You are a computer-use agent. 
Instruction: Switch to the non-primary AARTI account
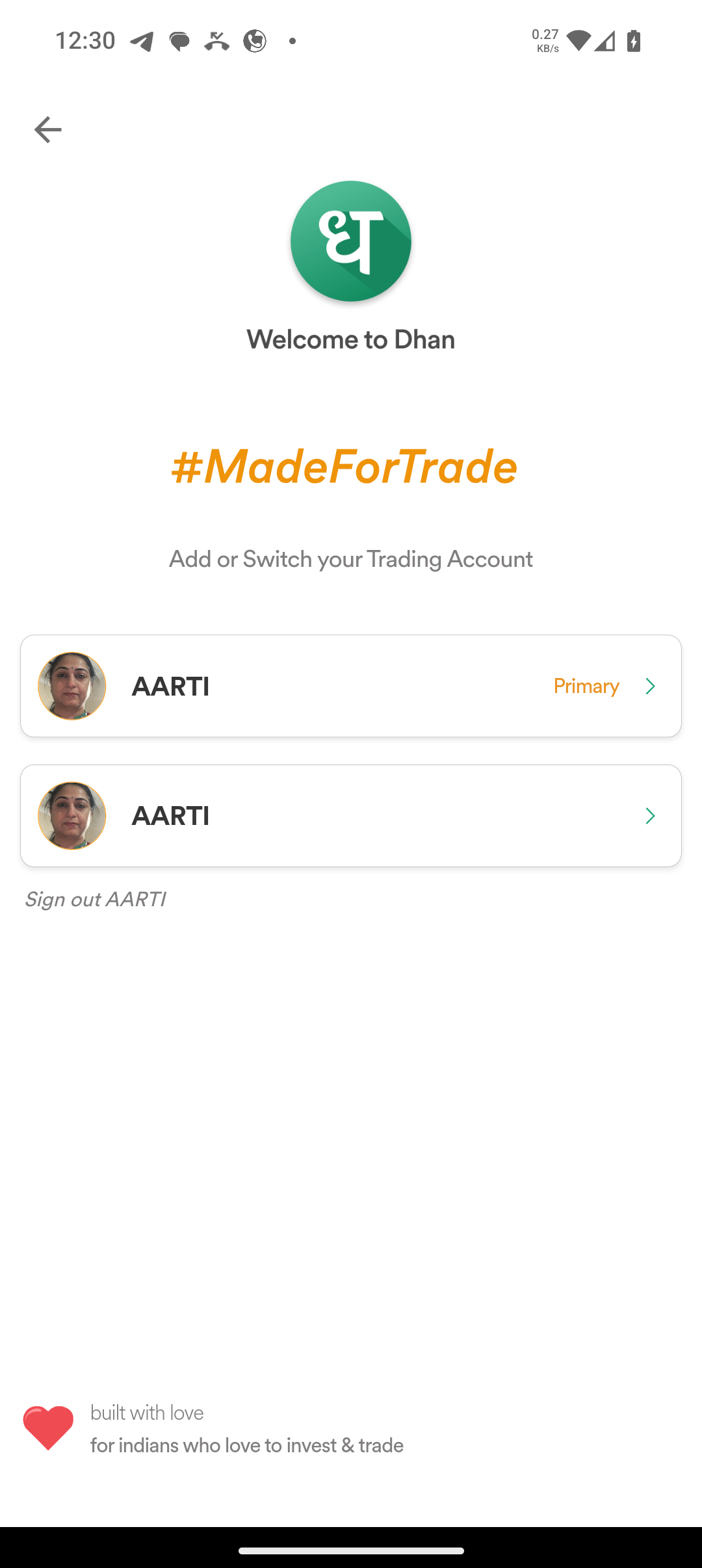(351, 816)
